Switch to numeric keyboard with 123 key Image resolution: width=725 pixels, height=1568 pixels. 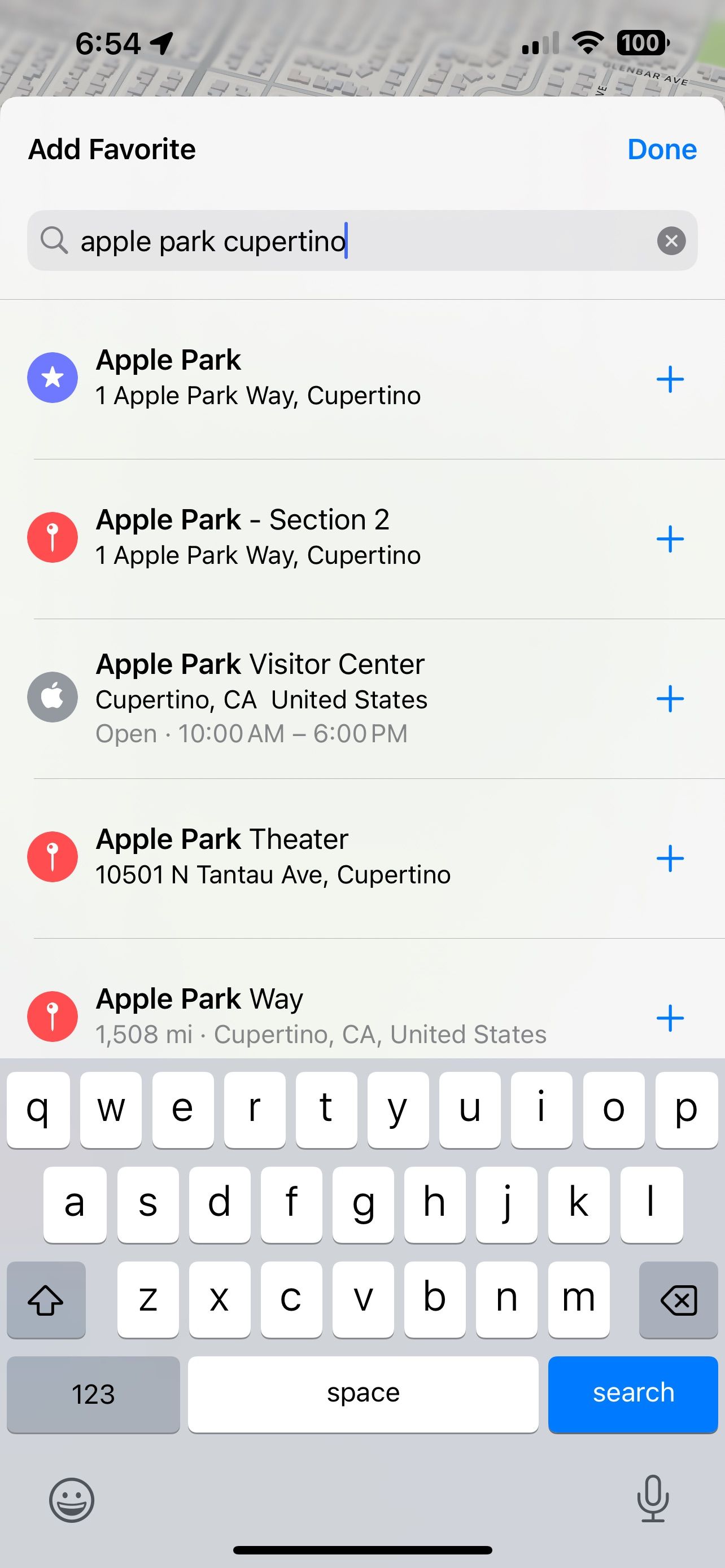pyautogui.click(x=93, y=1395)
